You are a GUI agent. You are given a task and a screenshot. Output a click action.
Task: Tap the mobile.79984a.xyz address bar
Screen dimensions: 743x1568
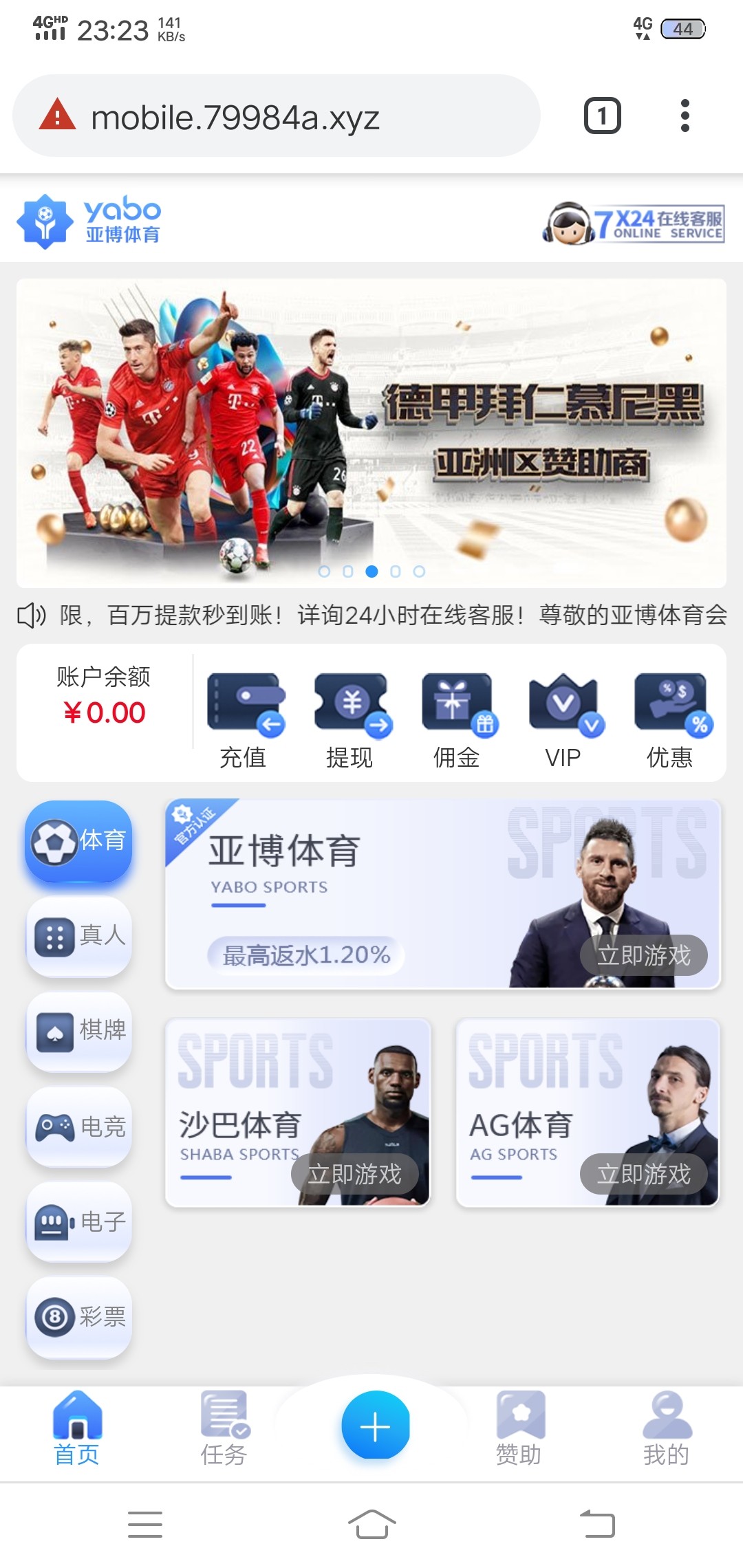(275, 117)
